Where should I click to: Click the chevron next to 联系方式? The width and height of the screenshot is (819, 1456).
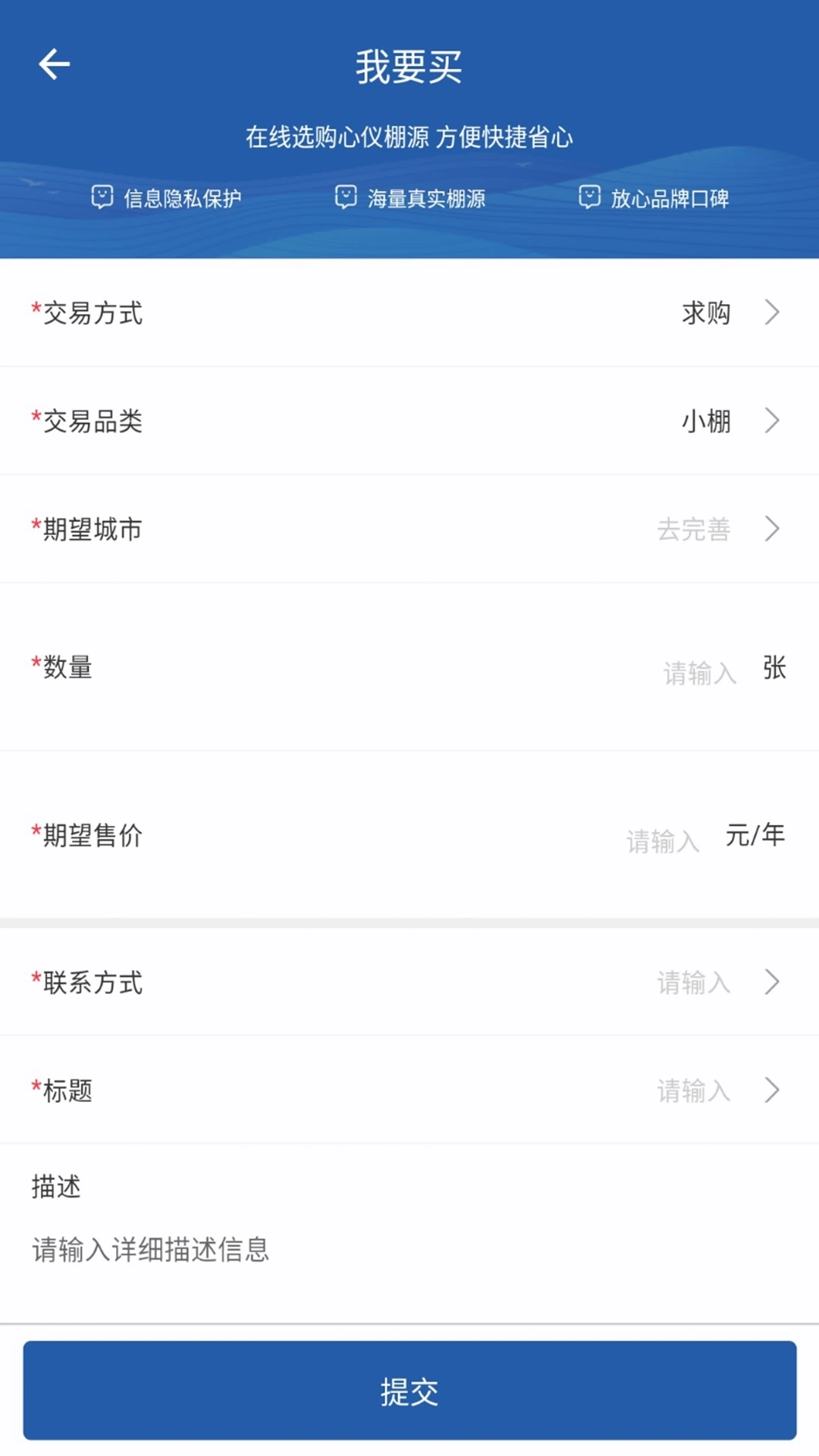771,982
